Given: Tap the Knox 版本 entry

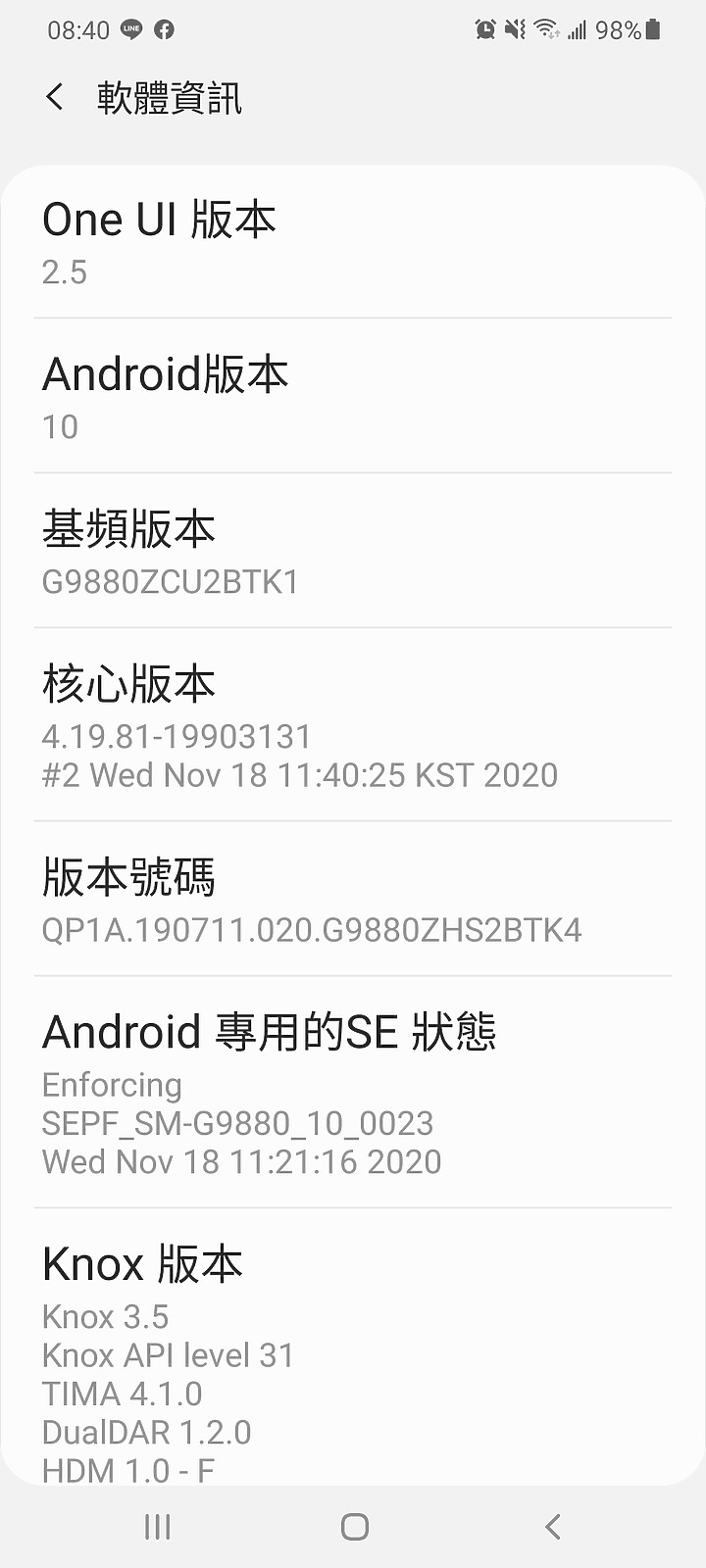Looking at the screenshot, I should click(353, 1352).
